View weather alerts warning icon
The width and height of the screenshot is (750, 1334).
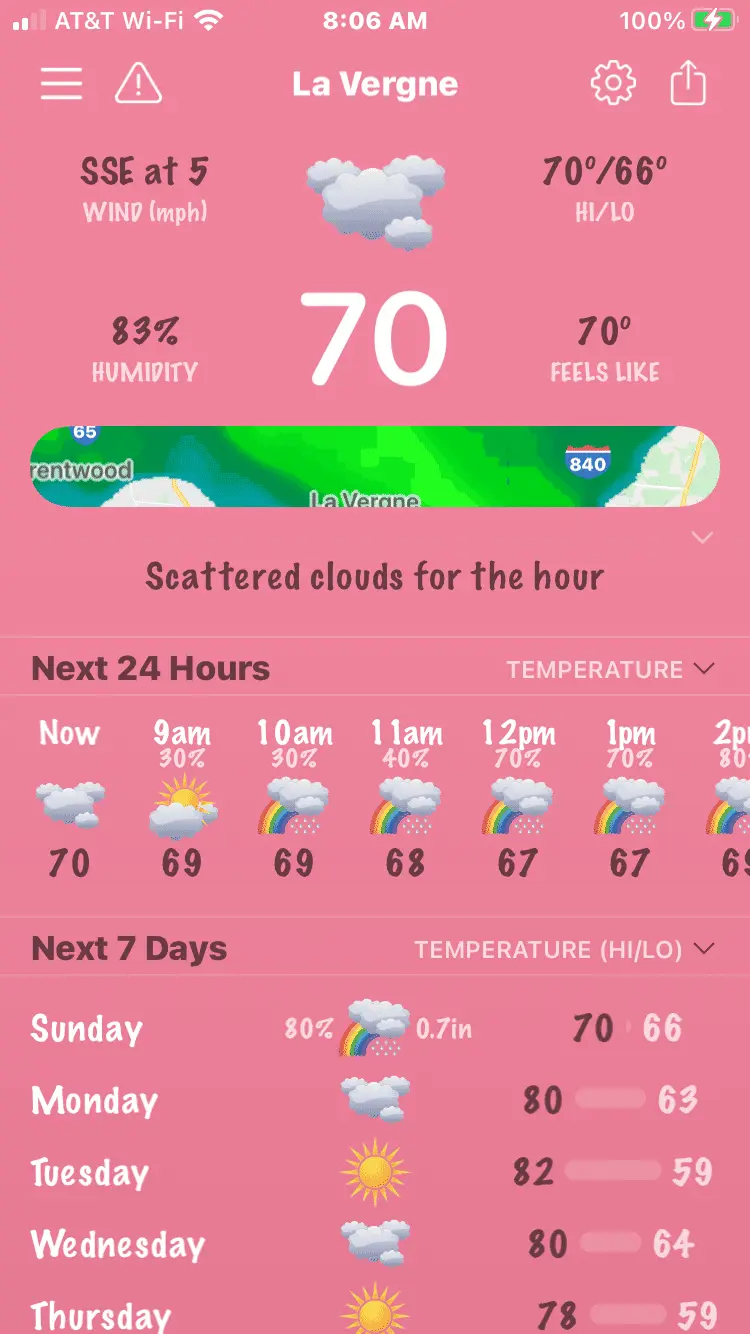click(x=139, y=84)
